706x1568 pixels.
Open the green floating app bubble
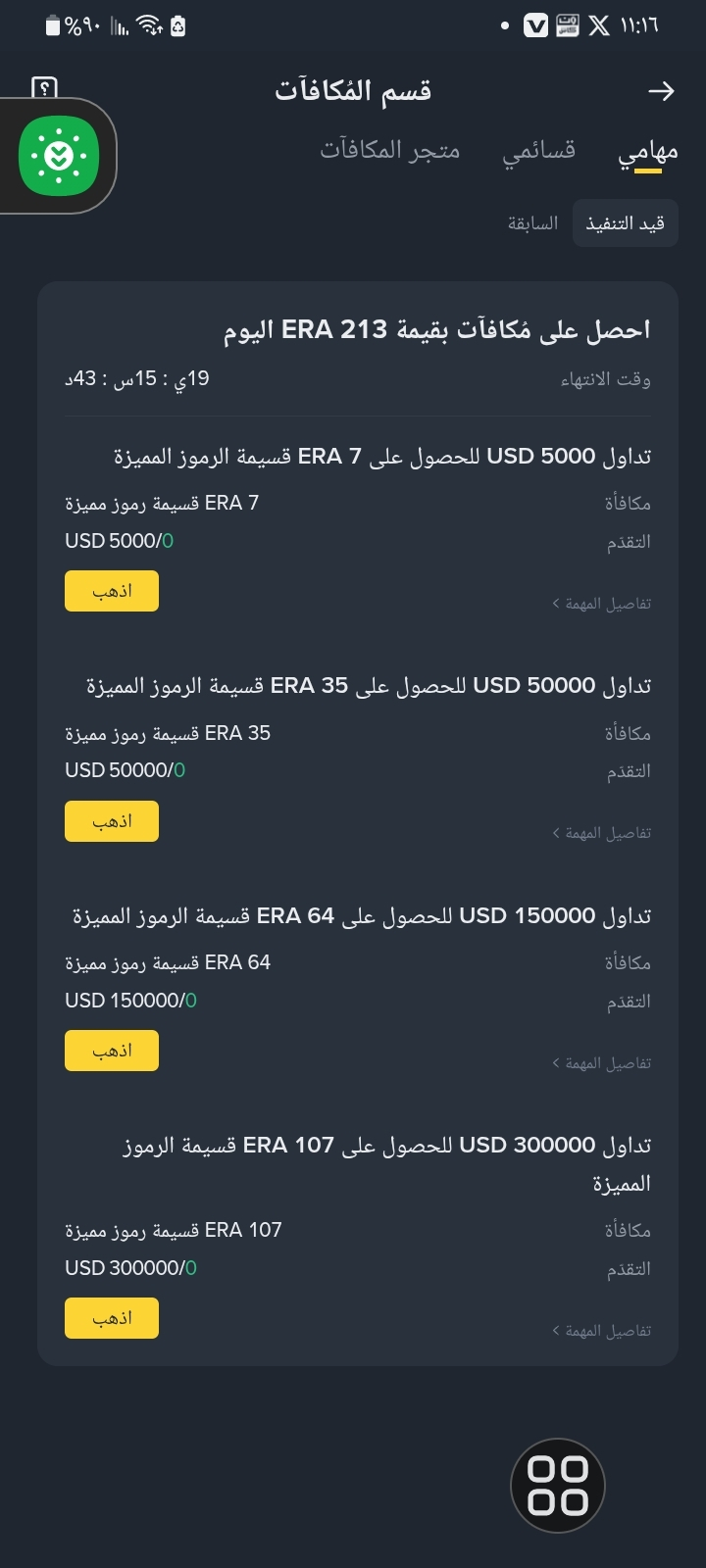(x=59, y=156)
